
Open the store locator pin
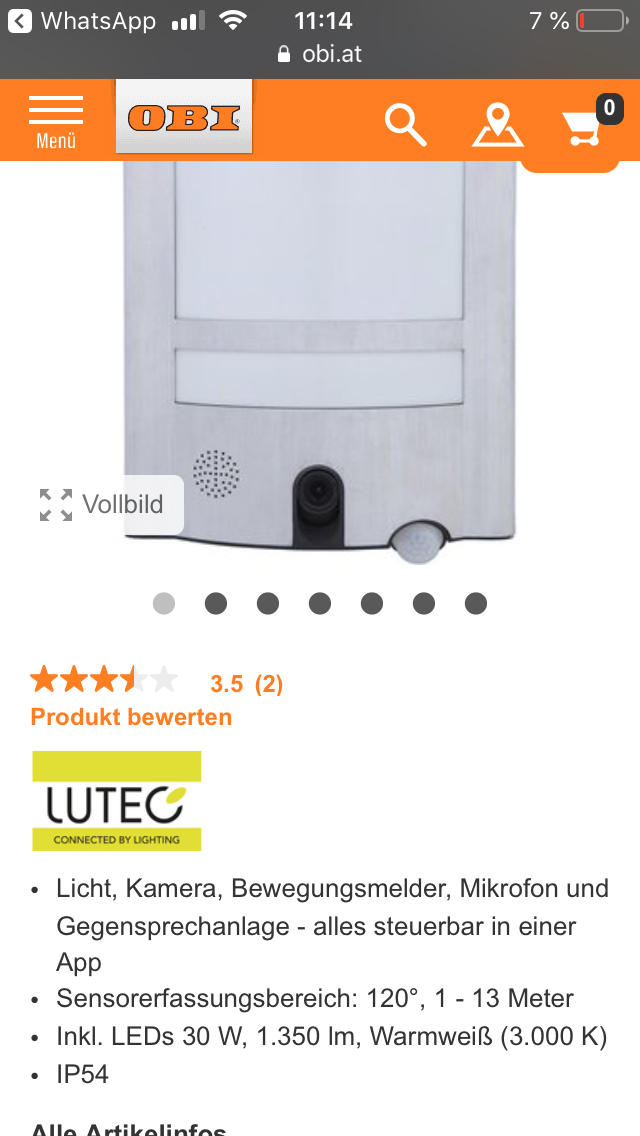point(497,125)
